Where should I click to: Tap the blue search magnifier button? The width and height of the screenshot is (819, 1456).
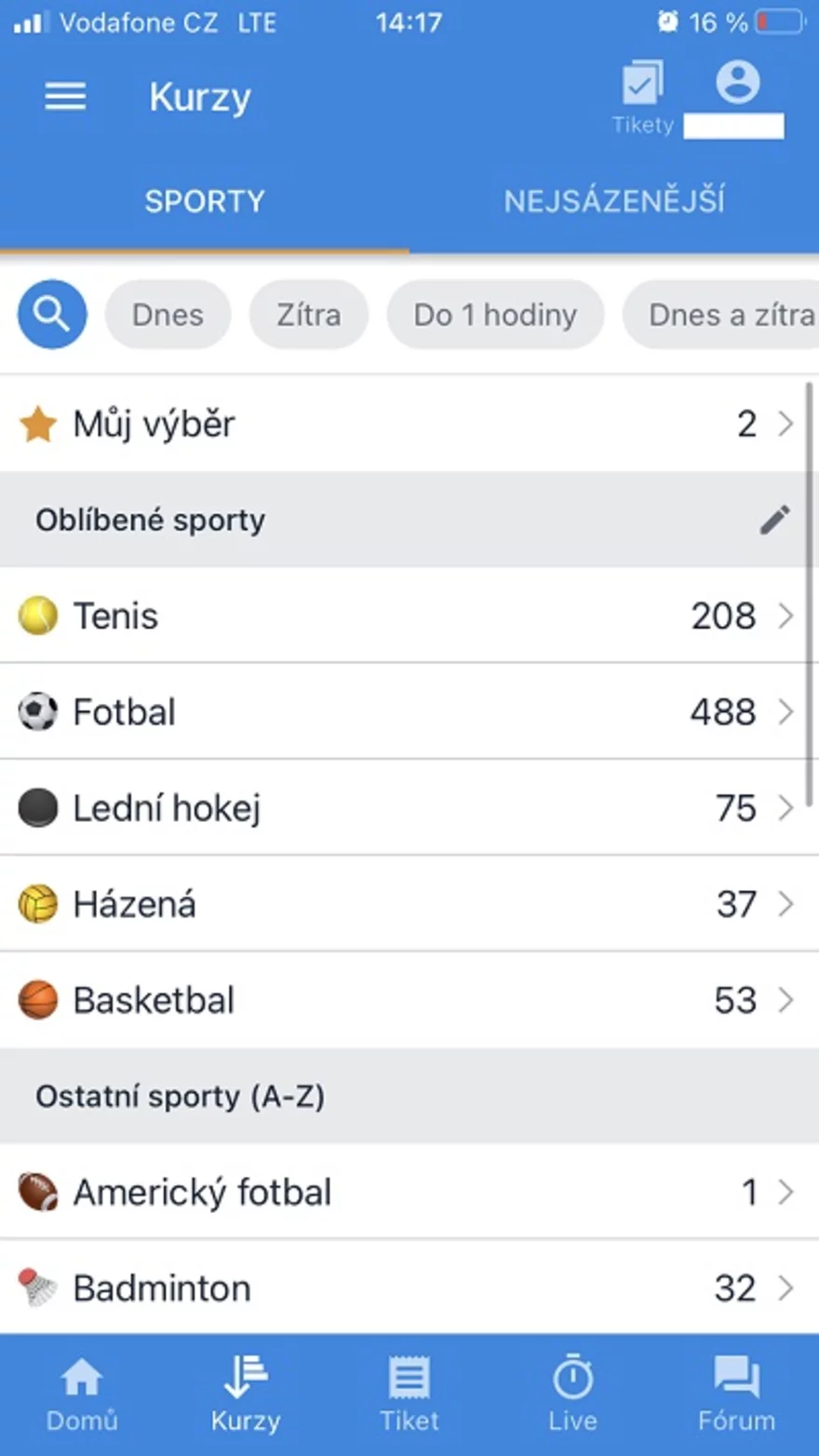click(x=52, y=315)
